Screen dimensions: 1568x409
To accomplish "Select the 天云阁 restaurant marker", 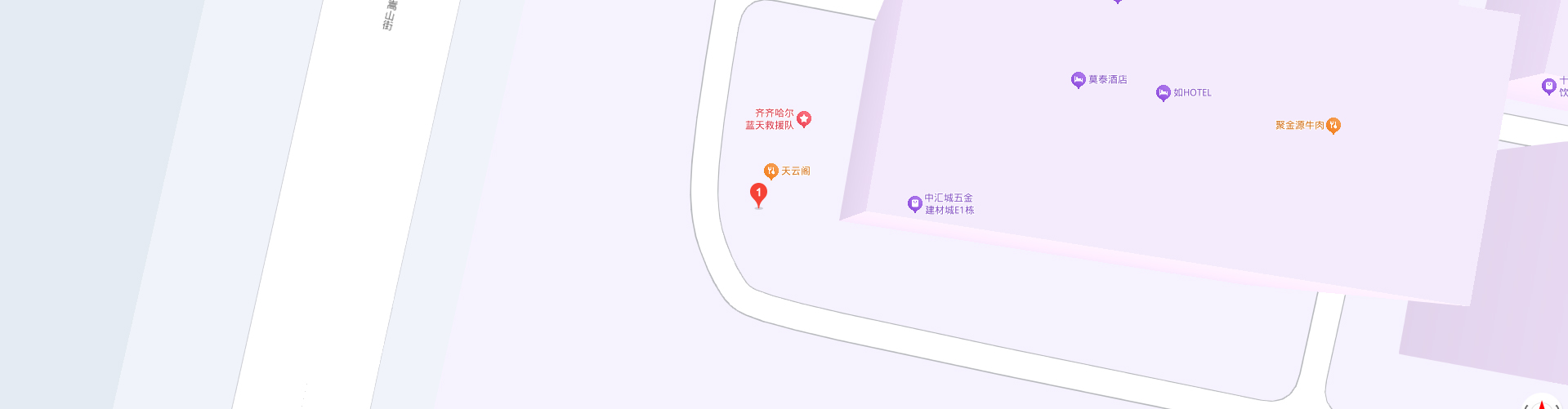I will click(771, 171).
